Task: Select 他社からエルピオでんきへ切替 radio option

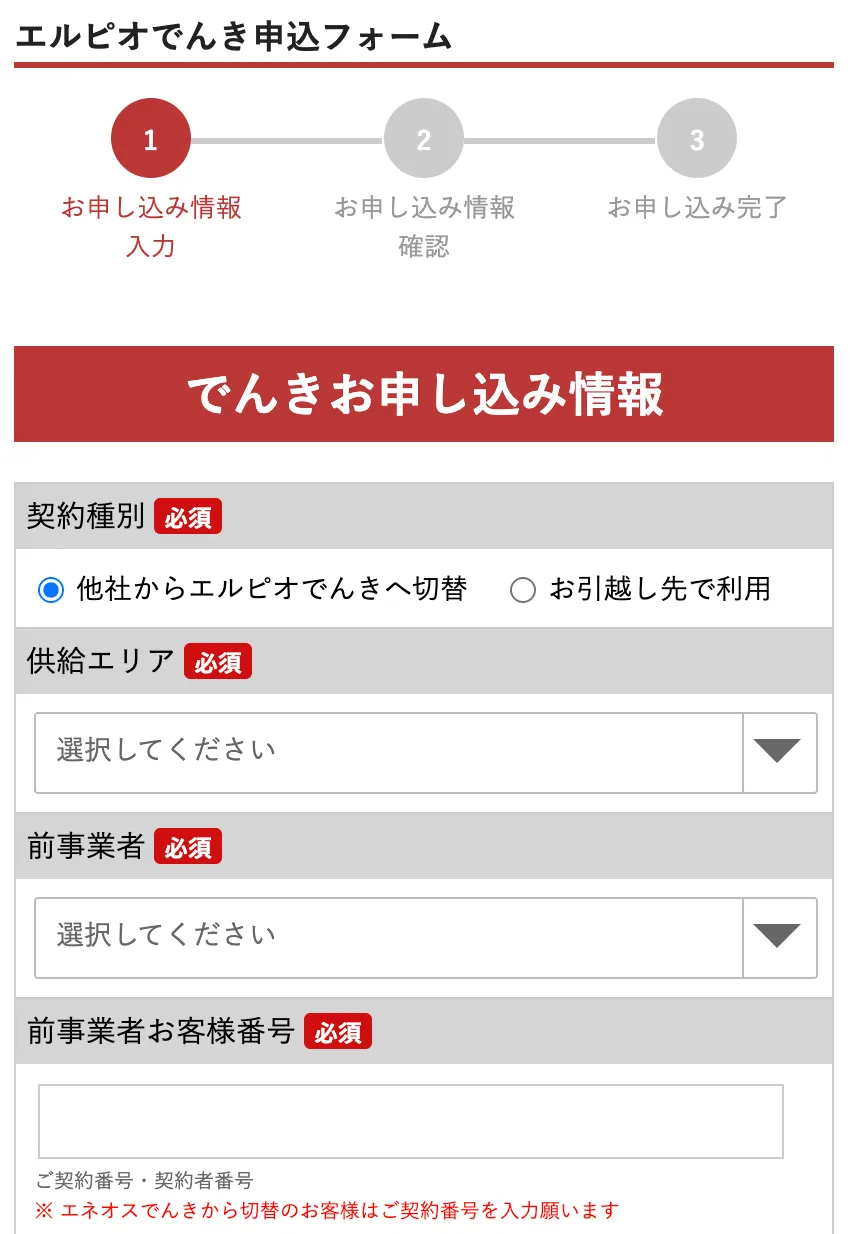Action: (51, 590)
